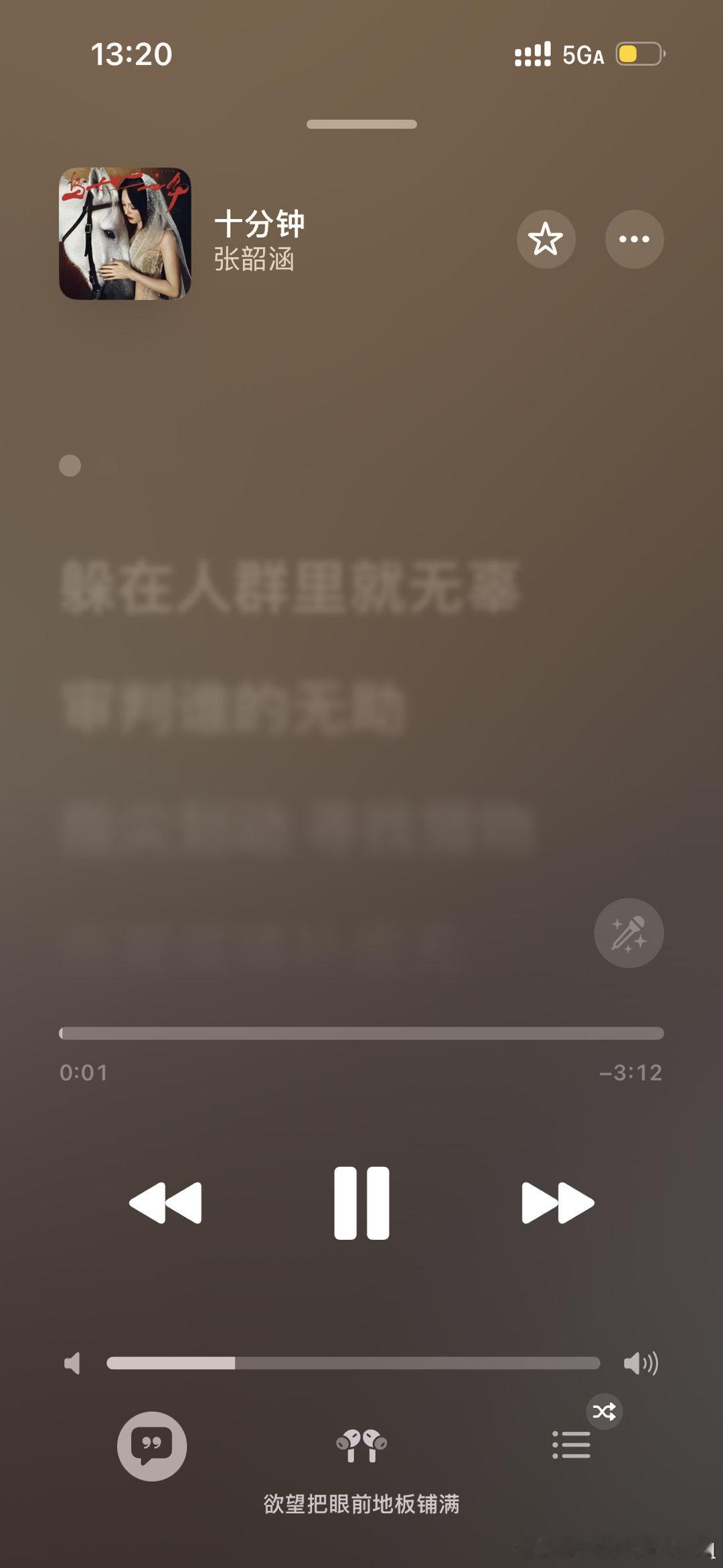The width and height of the screenshot is (723, 1568).
Task: Open the karaoke sing mic feature
Action: point(630,933)
